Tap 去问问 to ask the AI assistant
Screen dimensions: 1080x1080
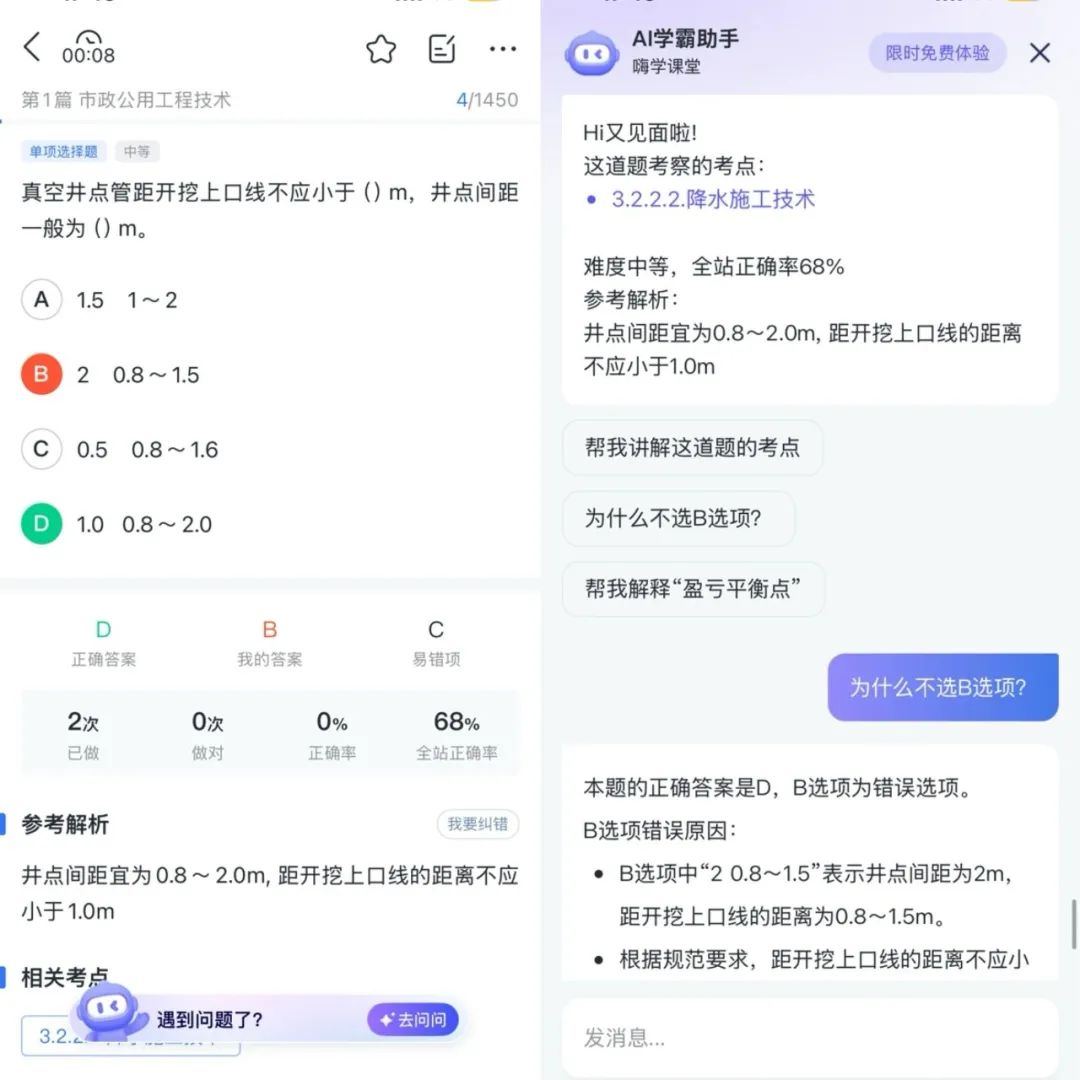tap(413, 1020)
